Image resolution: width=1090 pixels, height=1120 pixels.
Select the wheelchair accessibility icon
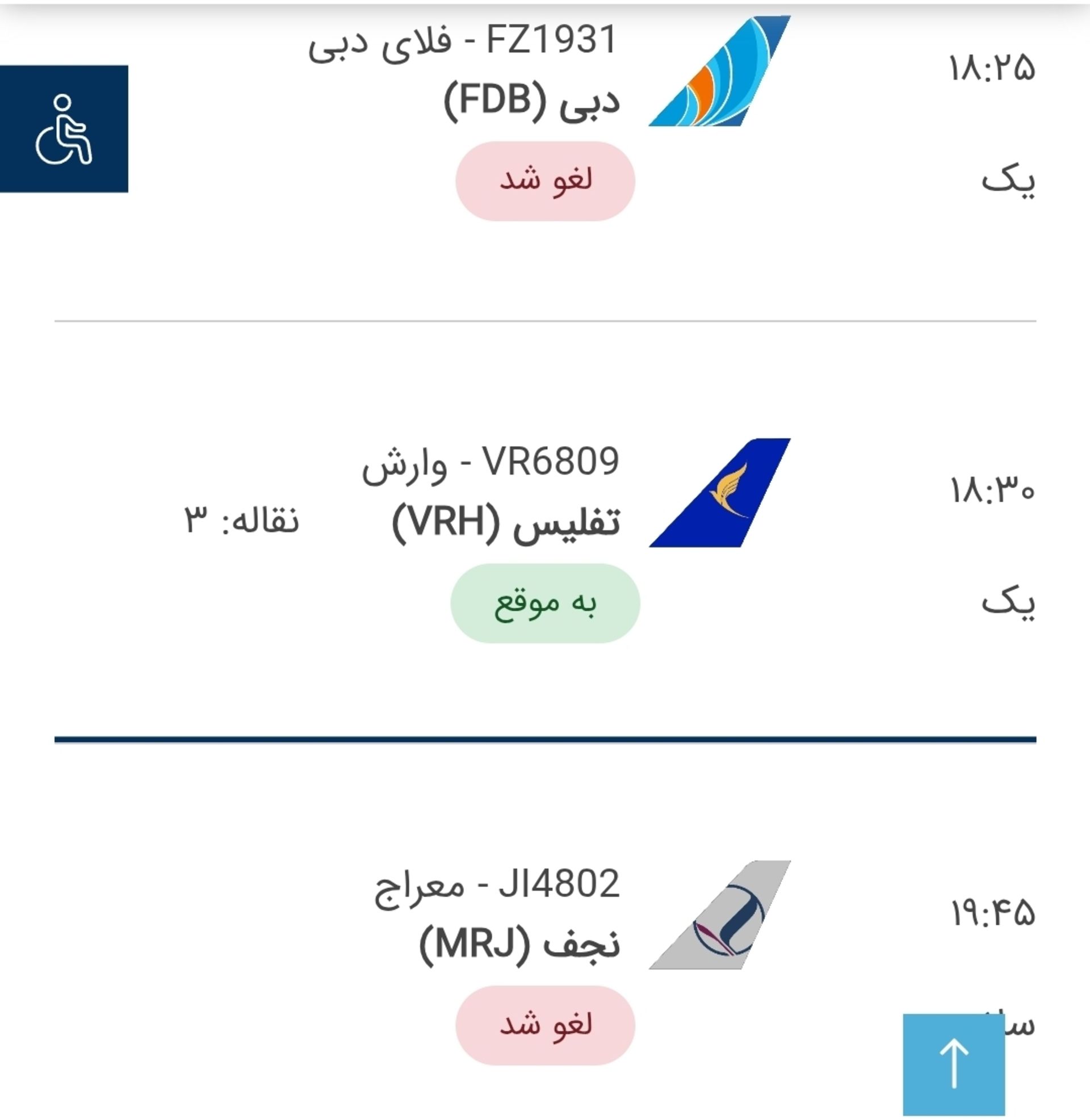coord(64,131)
